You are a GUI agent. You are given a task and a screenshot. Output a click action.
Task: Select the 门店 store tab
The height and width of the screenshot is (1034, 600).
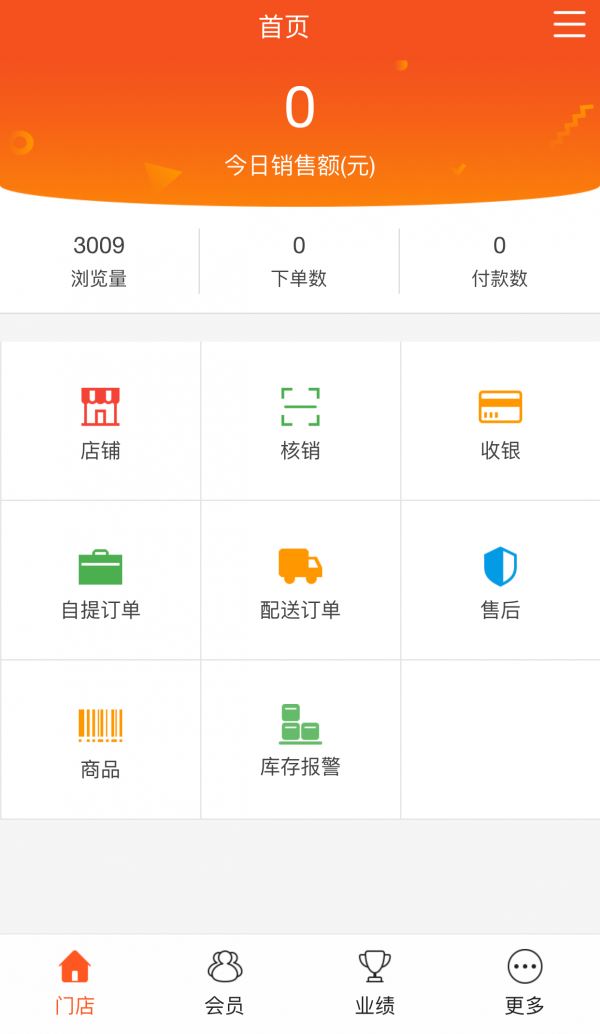75,983
